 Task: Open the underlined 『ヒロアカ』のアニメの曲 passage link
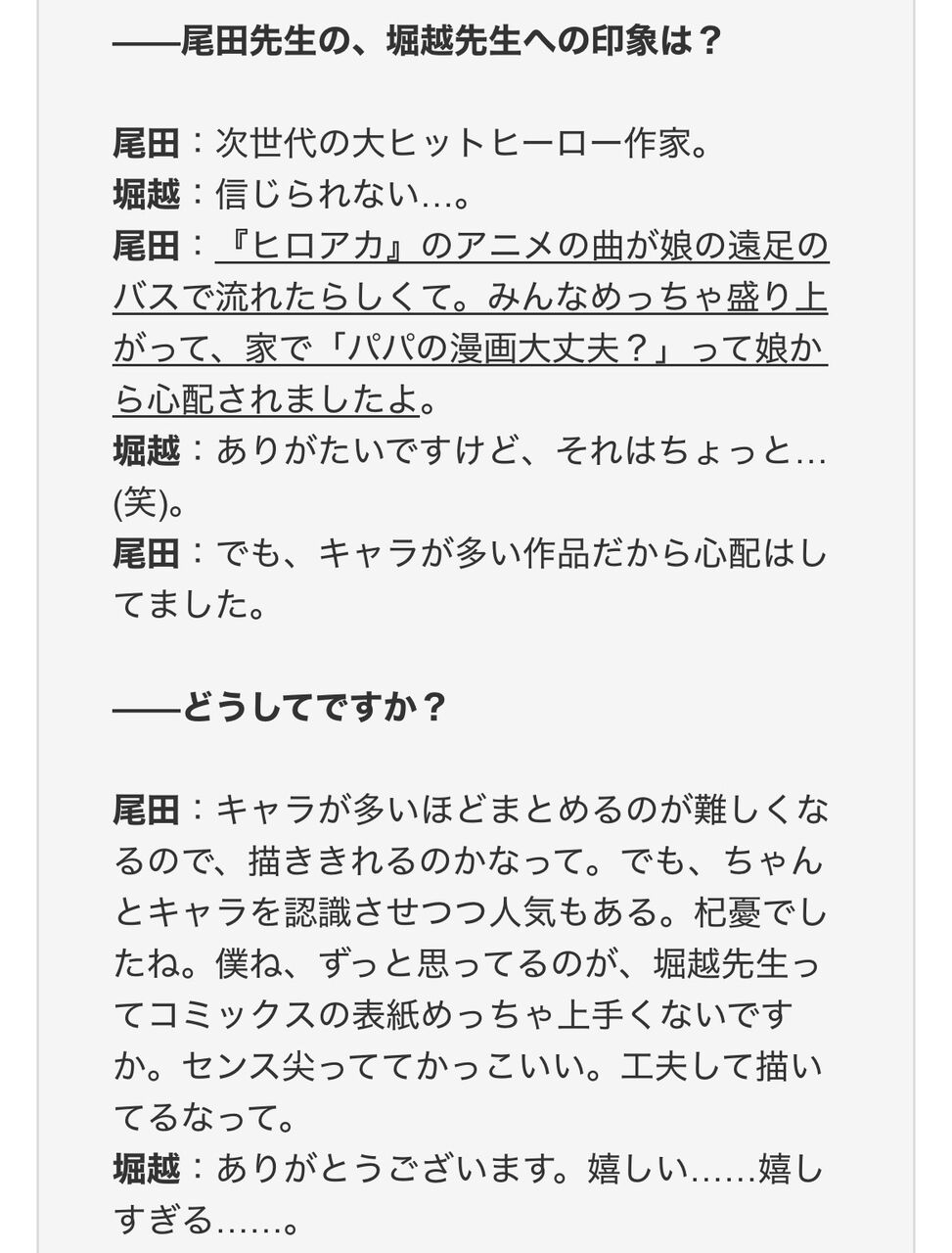click(471, 323)
